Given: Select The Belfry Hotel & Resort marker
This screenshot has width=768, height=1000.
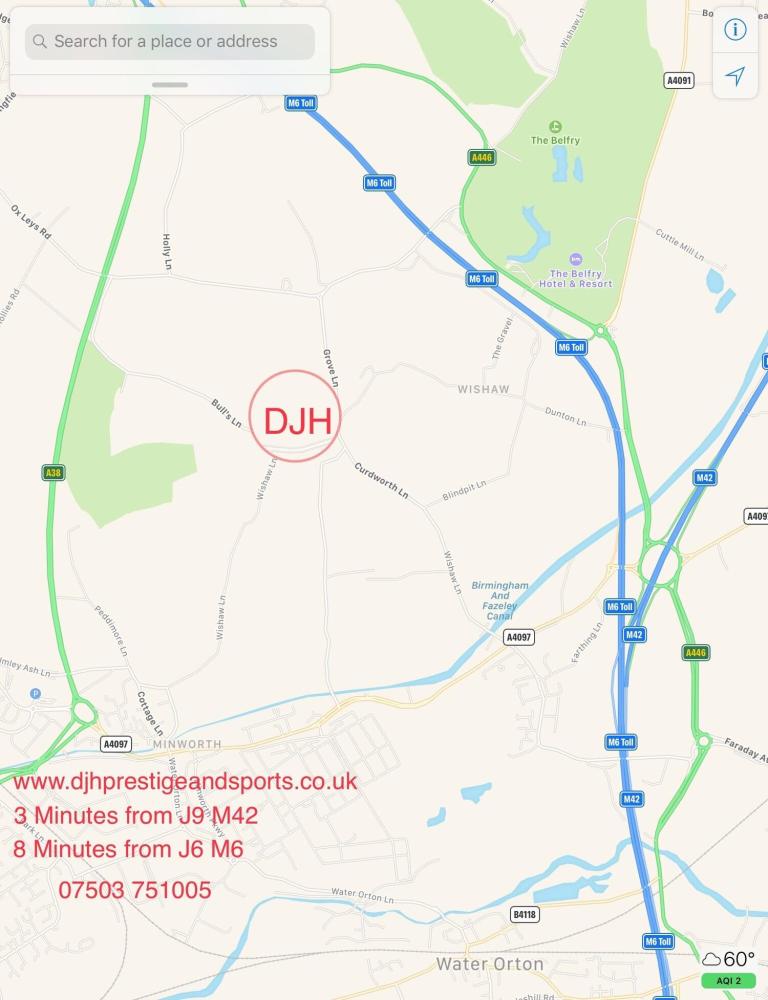Looking at the screenshot, I should [x=575, y=259].
